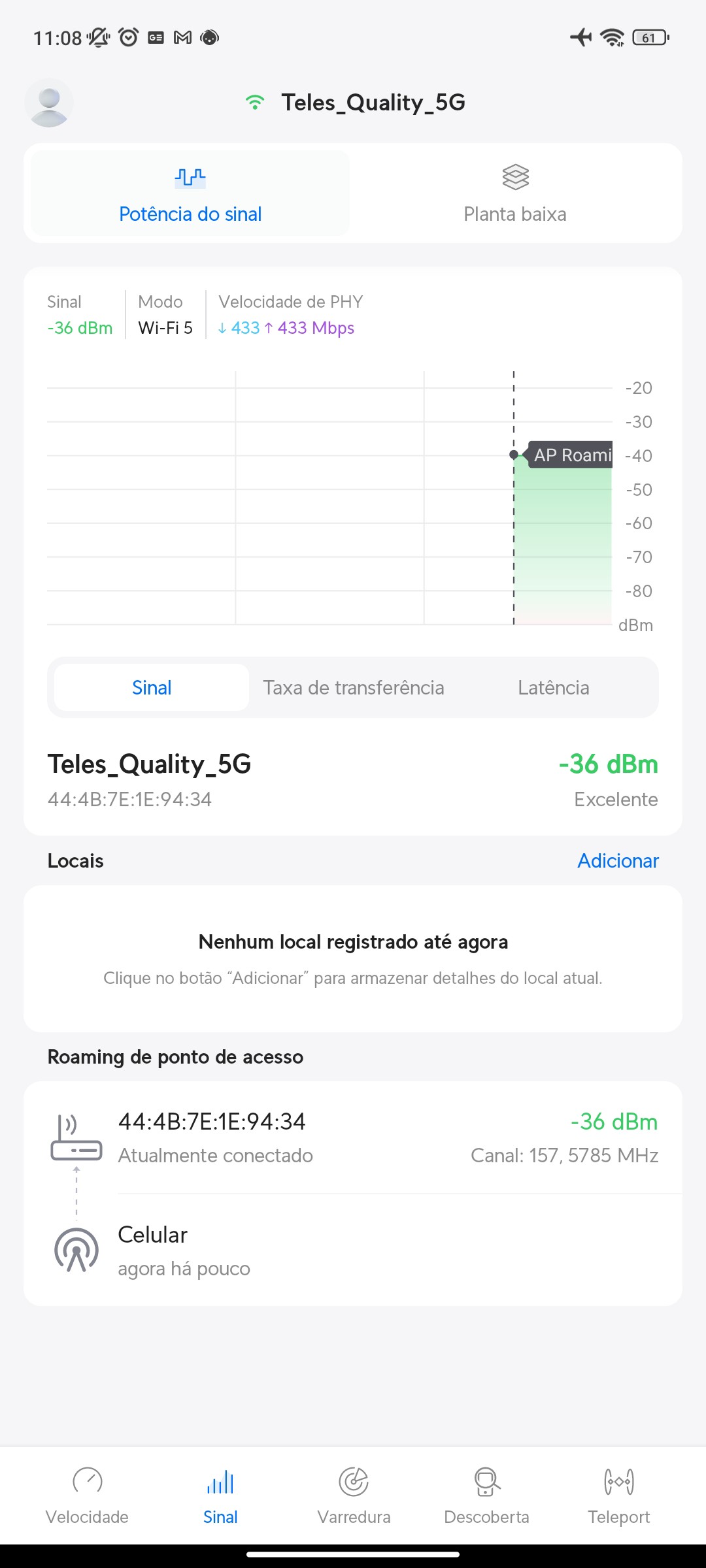Screen dimensions: 706x1568
Task: Switch to the Planta baixa tab
Action: click(x=515, y=194)
